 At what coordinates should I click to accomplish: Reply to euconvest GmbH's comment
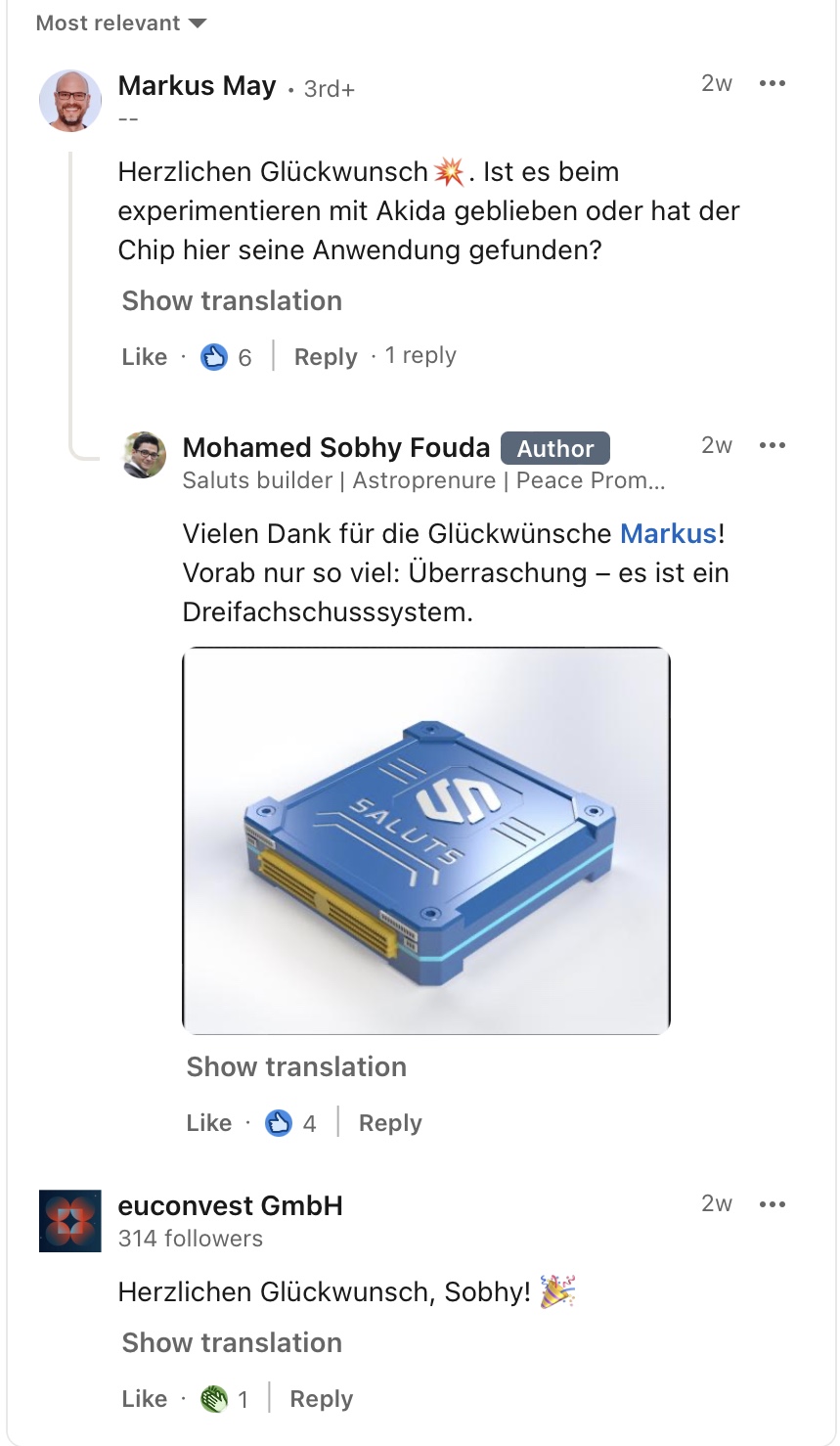pyautogui.click(x=321, y=1399)
